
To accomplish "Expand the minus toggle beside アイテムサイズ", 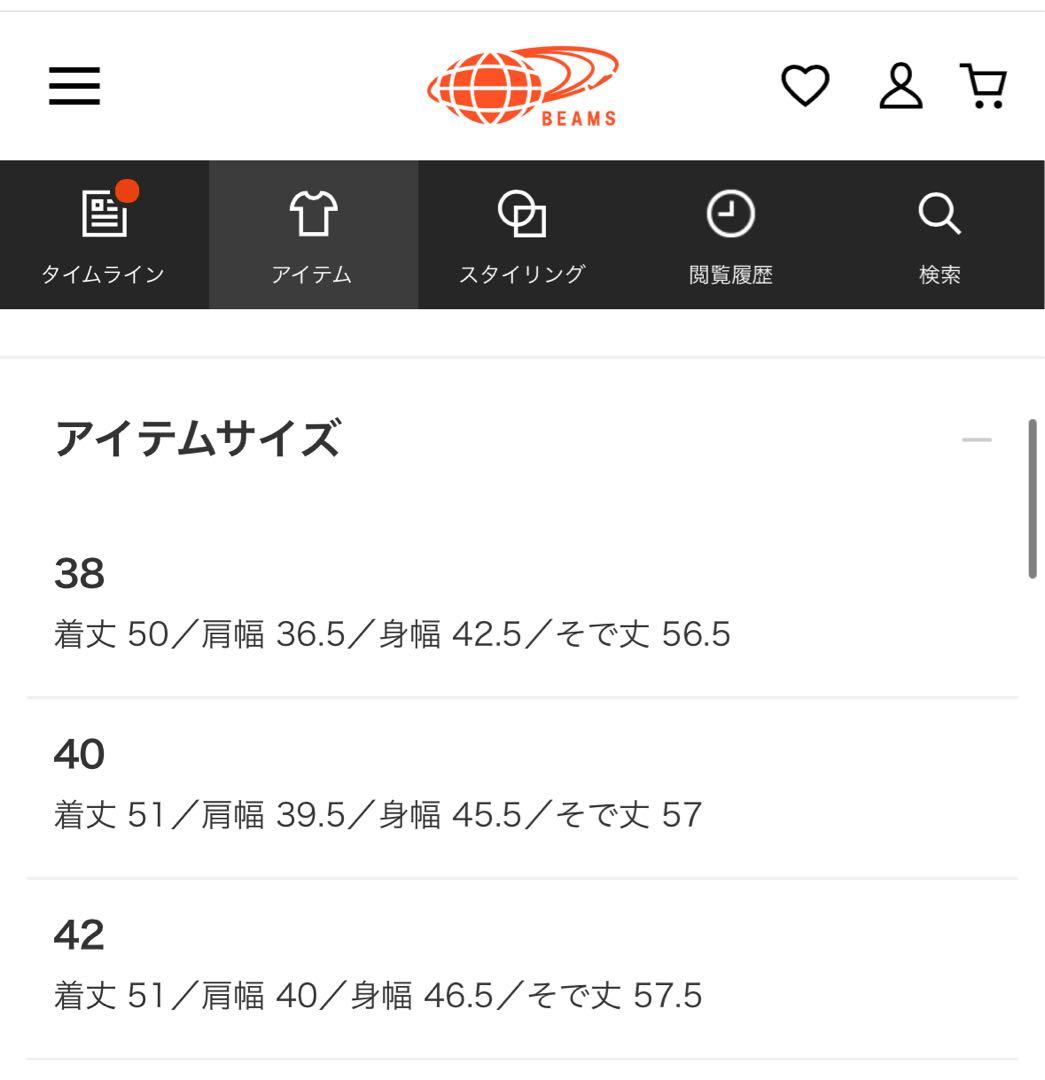I will click(977, 438).
